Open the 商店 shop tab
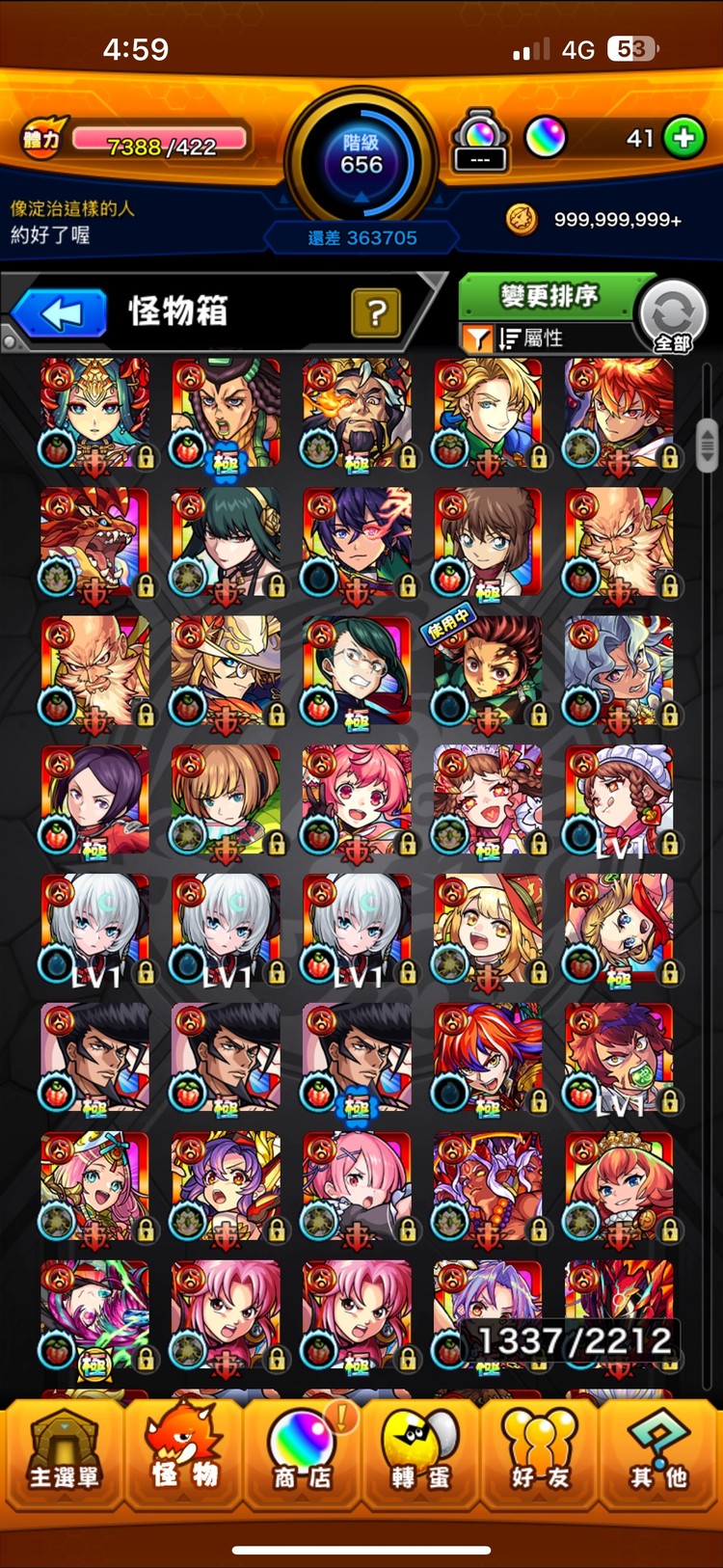The image size is (723, 1568). coord(302,1452)
